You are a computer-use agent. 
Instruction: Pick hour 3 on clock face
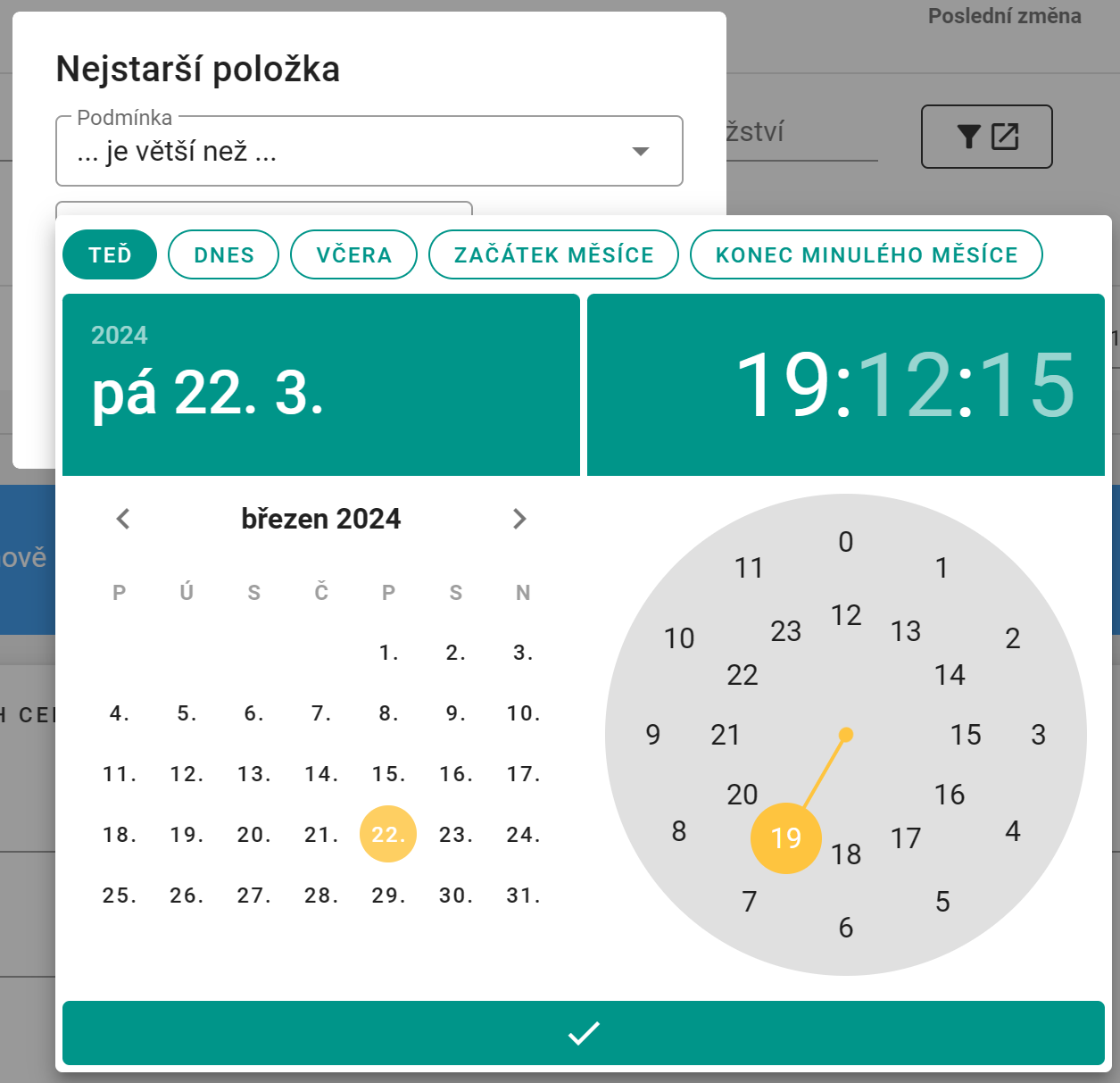coord(1038,735)
